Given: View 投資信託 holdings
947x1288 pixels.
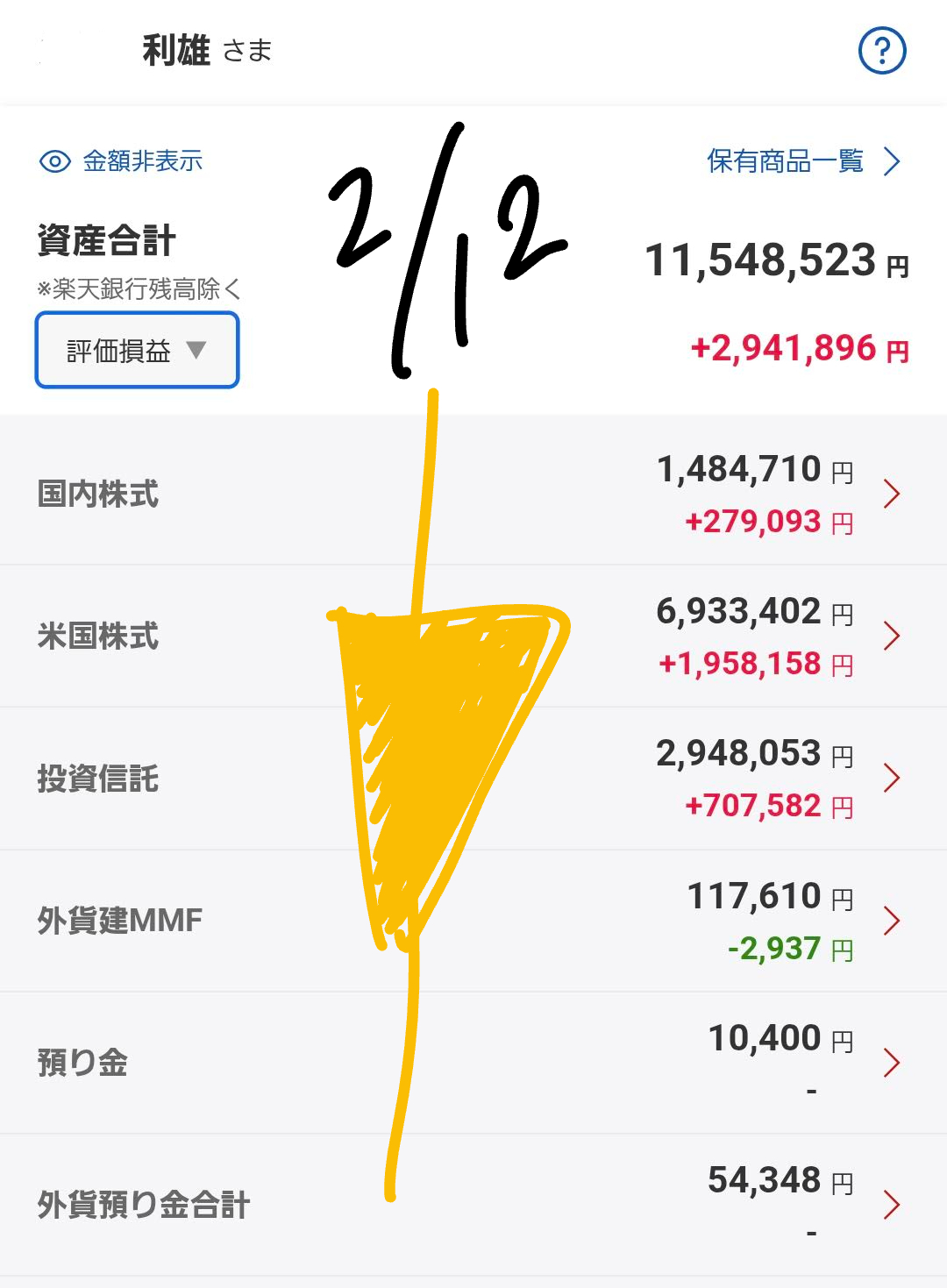Looking at the screenshot, I should tap(473, 779).
